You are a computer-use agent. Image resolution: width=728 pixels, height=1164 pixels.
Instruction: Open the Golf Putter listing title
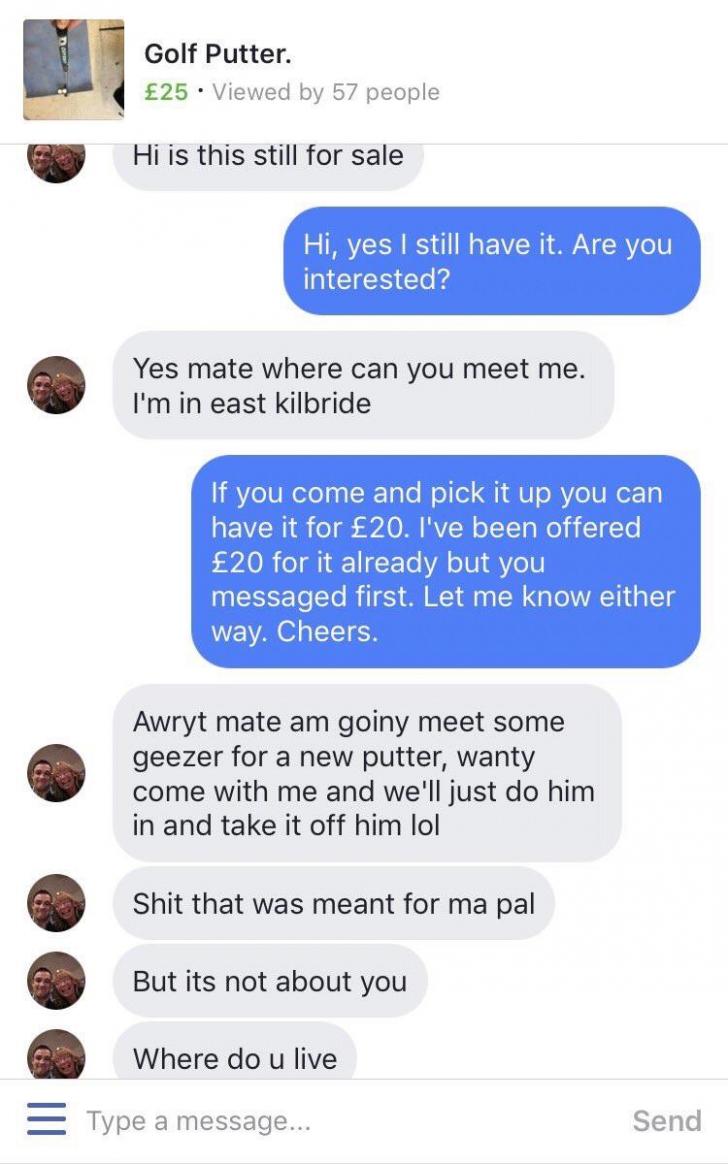click(x=215, y=56)
